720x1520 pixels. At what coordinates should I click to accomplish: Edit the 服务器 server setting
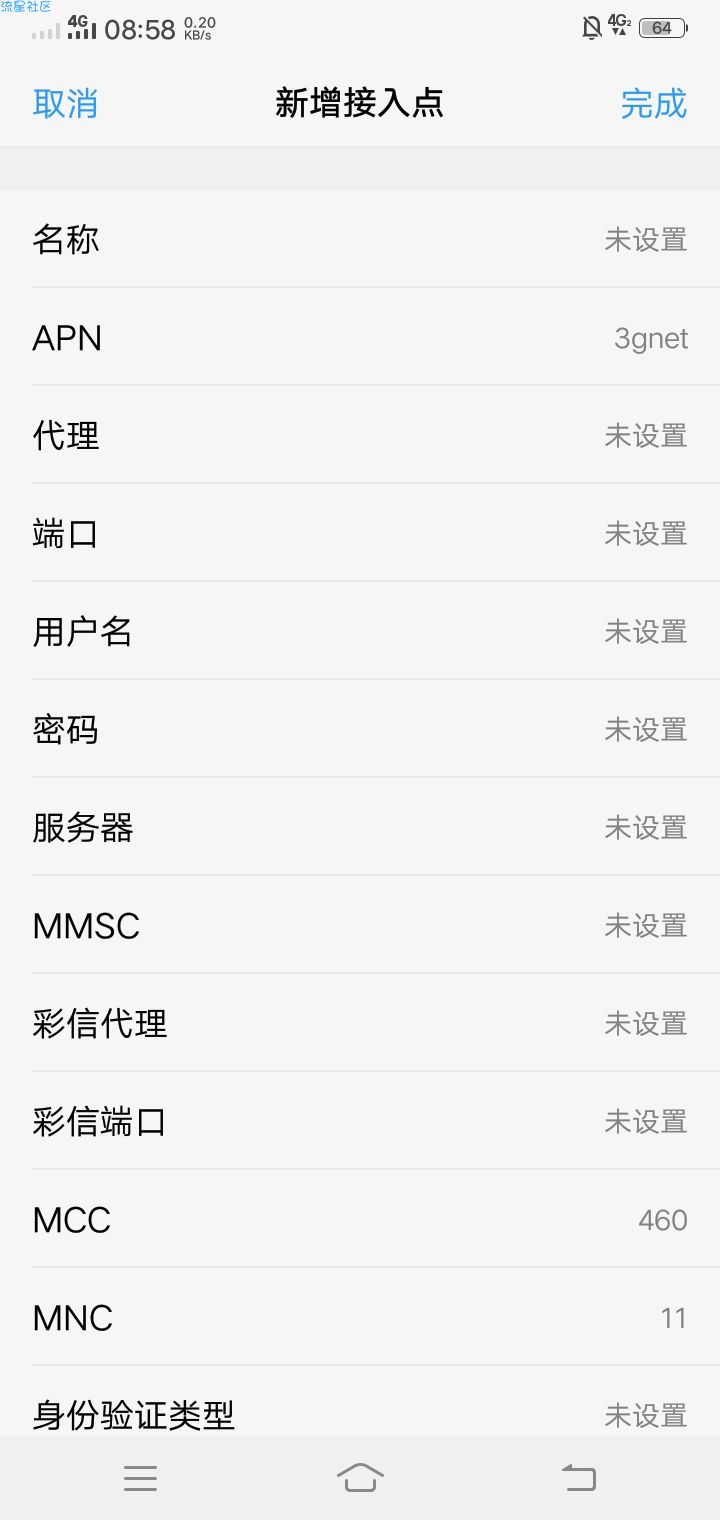[x=360, y=827]
